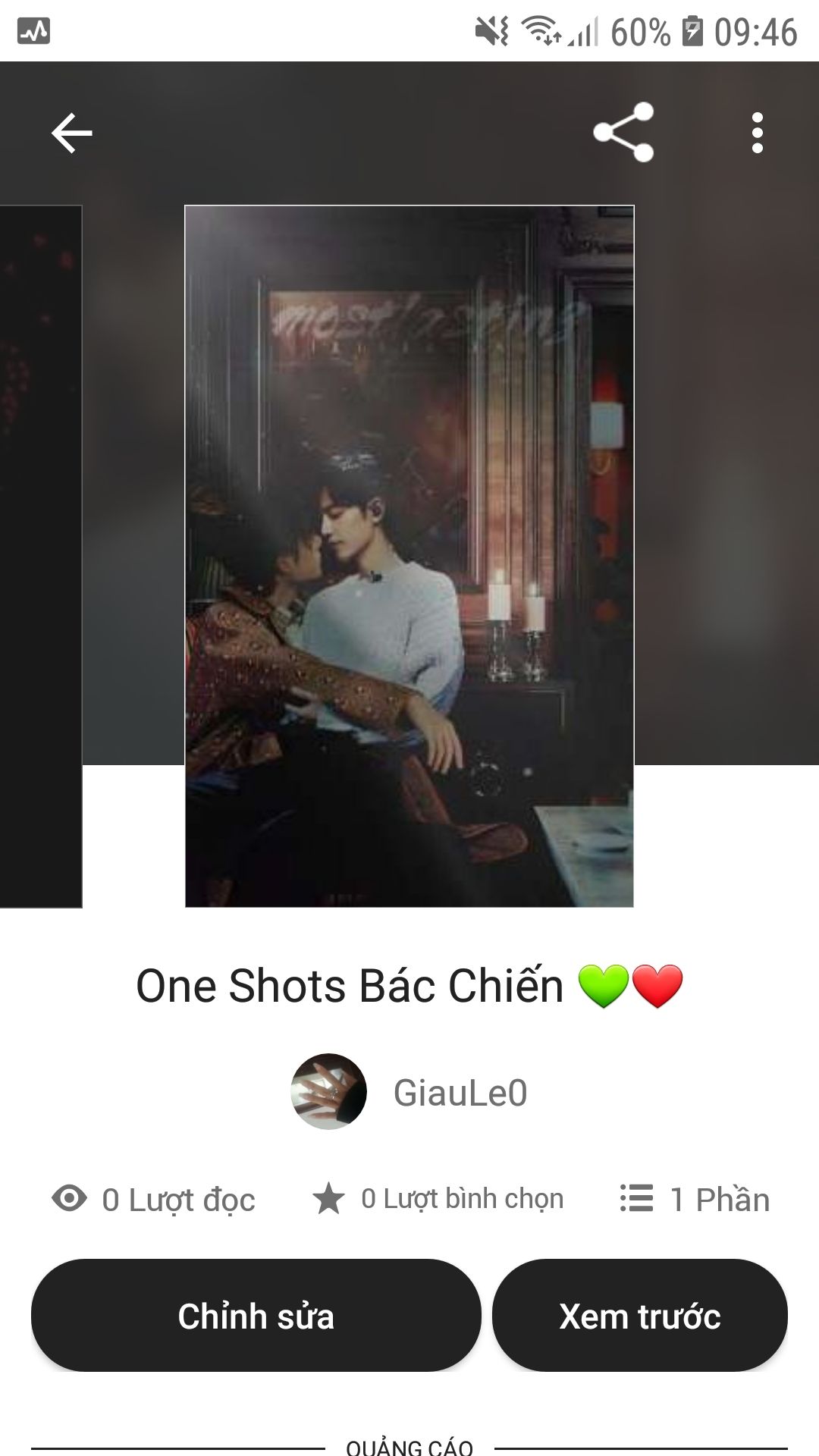This screenshot has width=819, height=1456.
Task: Select the previous story cover
Action: point(40,556)
